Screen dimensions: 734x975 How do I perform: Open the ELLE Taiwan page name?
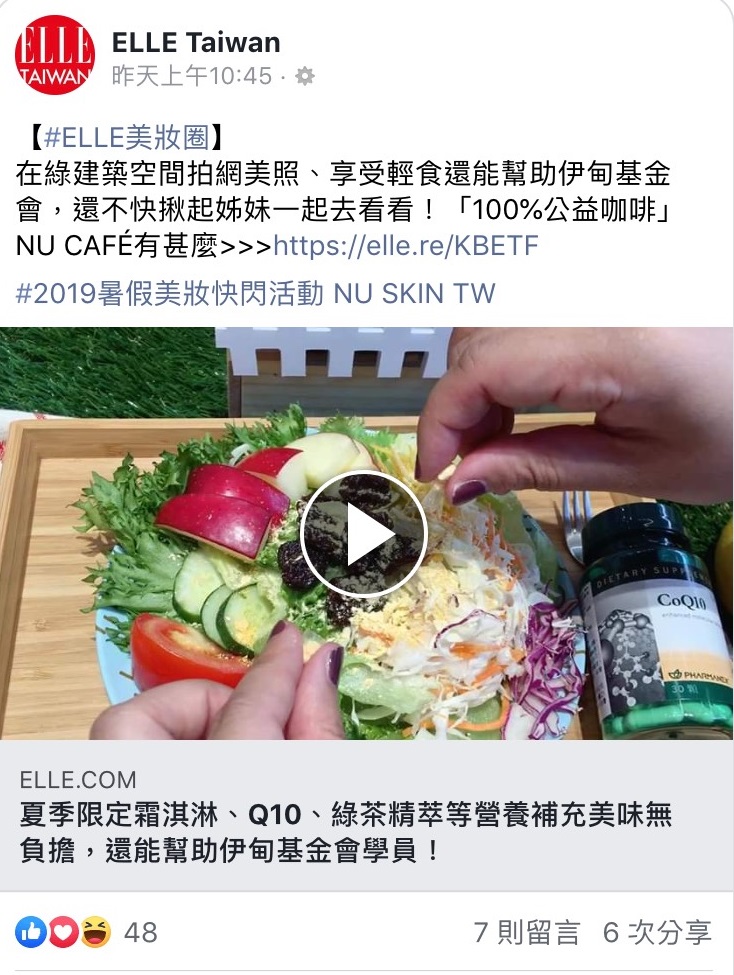tap(196, 42)
